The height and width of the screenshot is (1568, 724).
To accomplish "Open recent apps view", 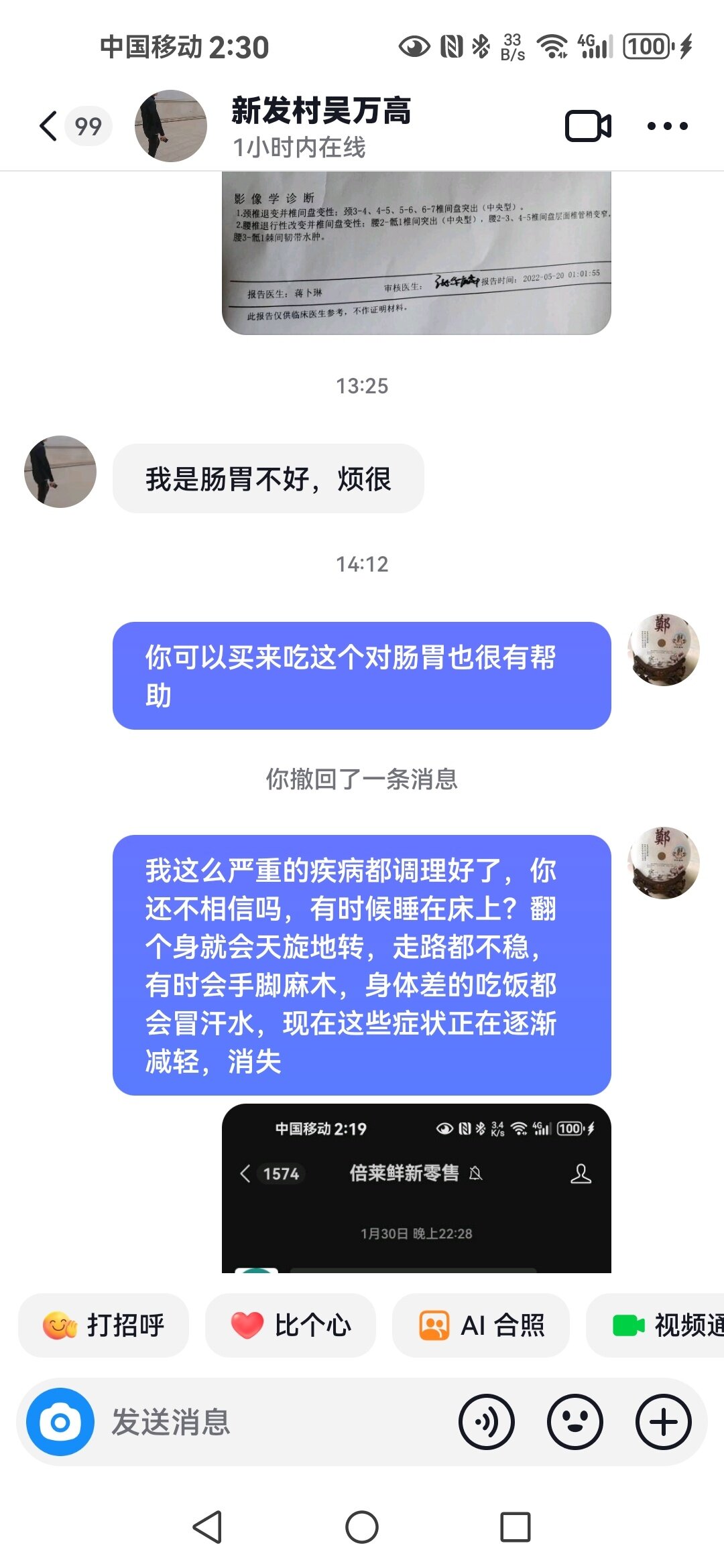I will pyautogui.click(x=515, y=1527).
